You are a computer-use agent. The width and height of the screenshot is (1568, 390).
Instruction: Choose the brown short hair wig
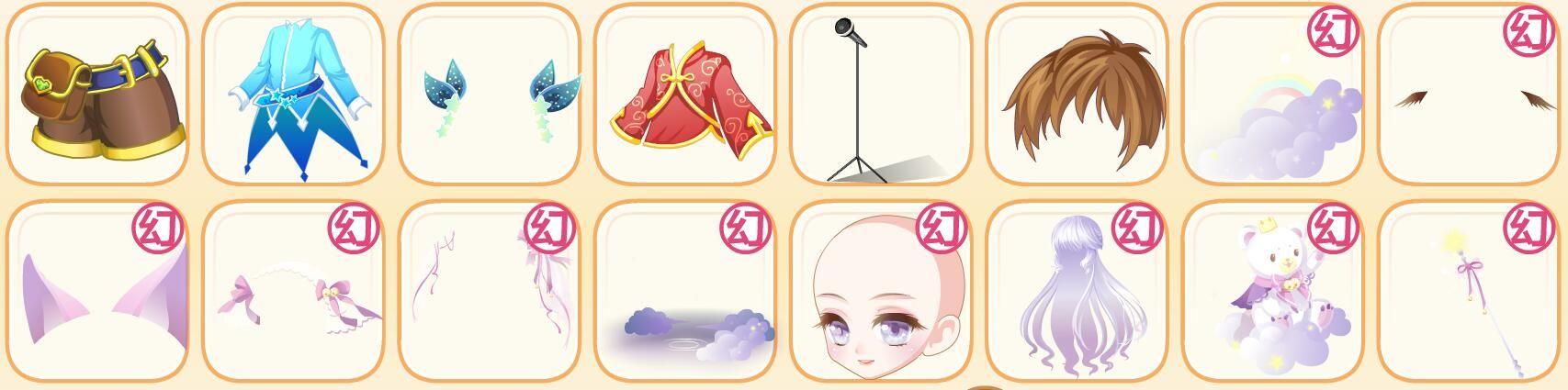coord(1077,96)
